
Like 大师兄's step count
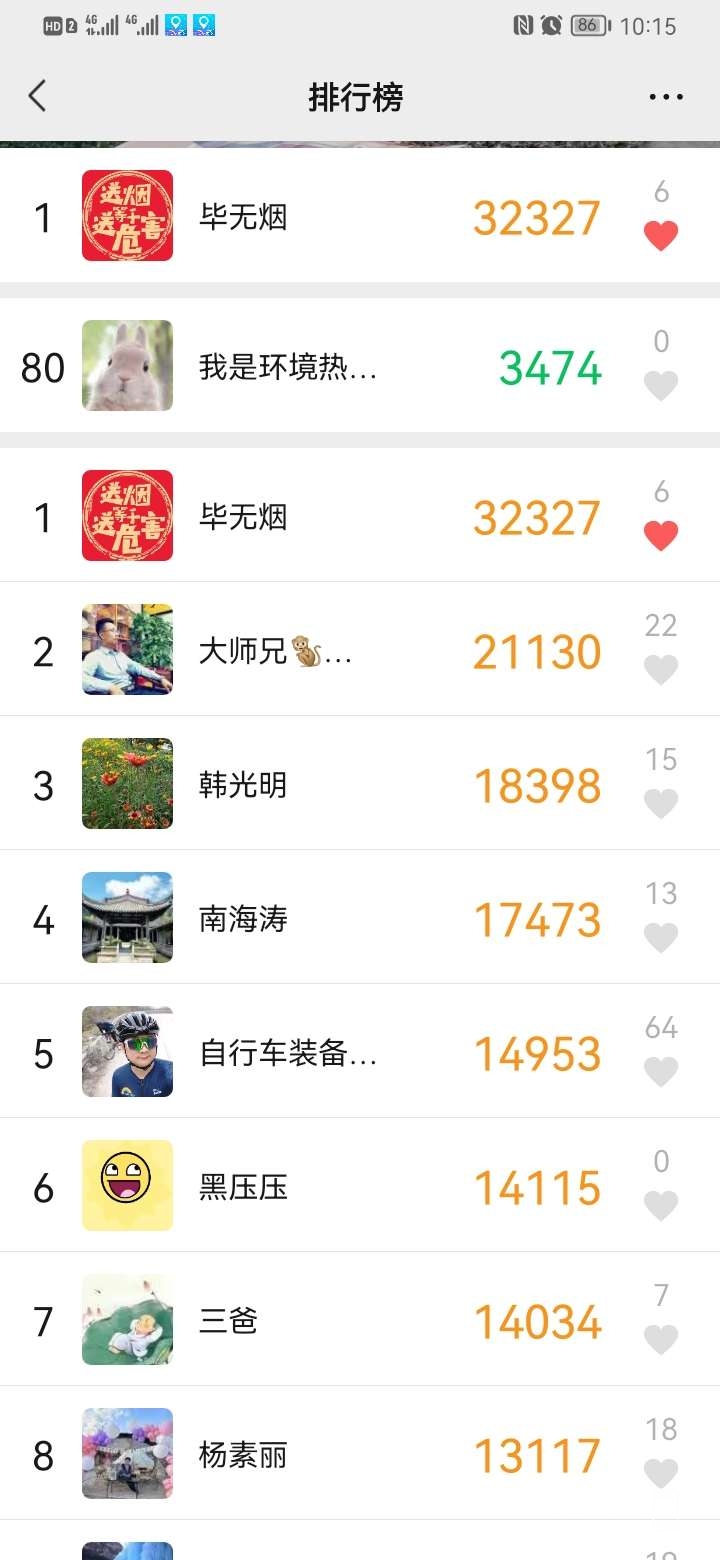point(660,669)
